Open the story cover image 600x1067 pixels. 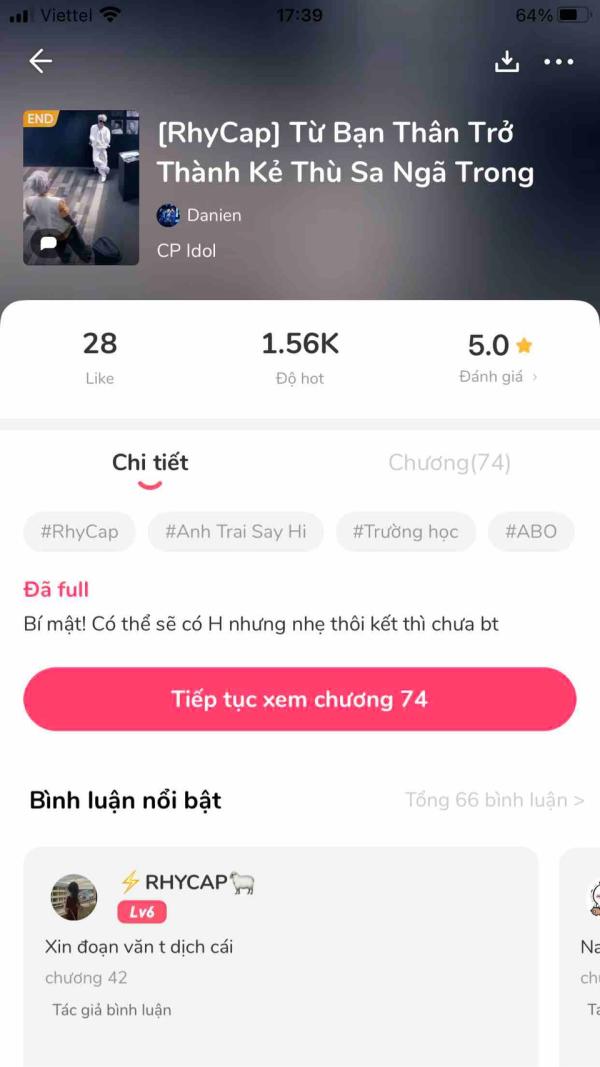pos(81,187)
